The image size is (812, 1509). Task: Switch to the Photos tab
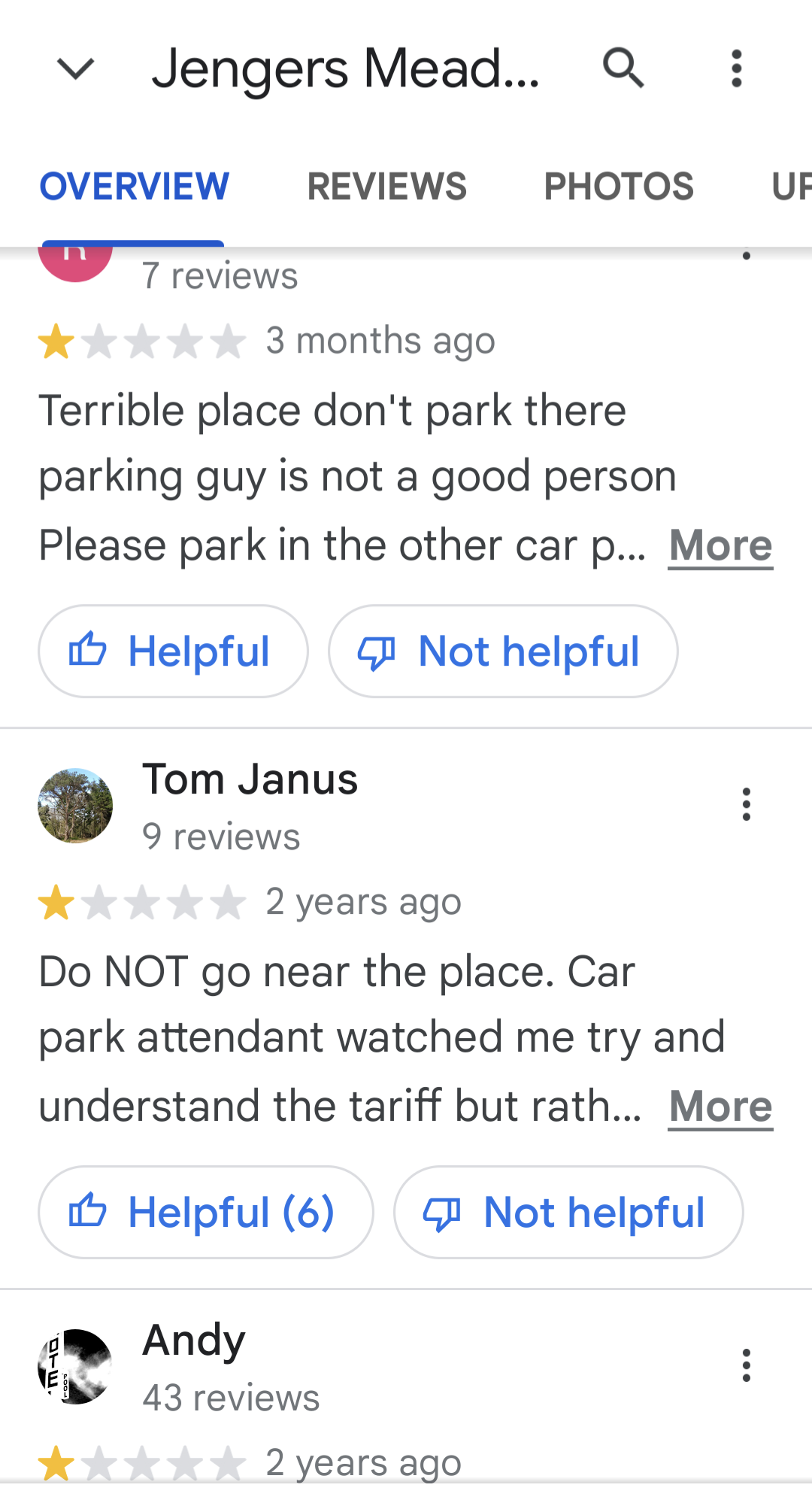618,187
